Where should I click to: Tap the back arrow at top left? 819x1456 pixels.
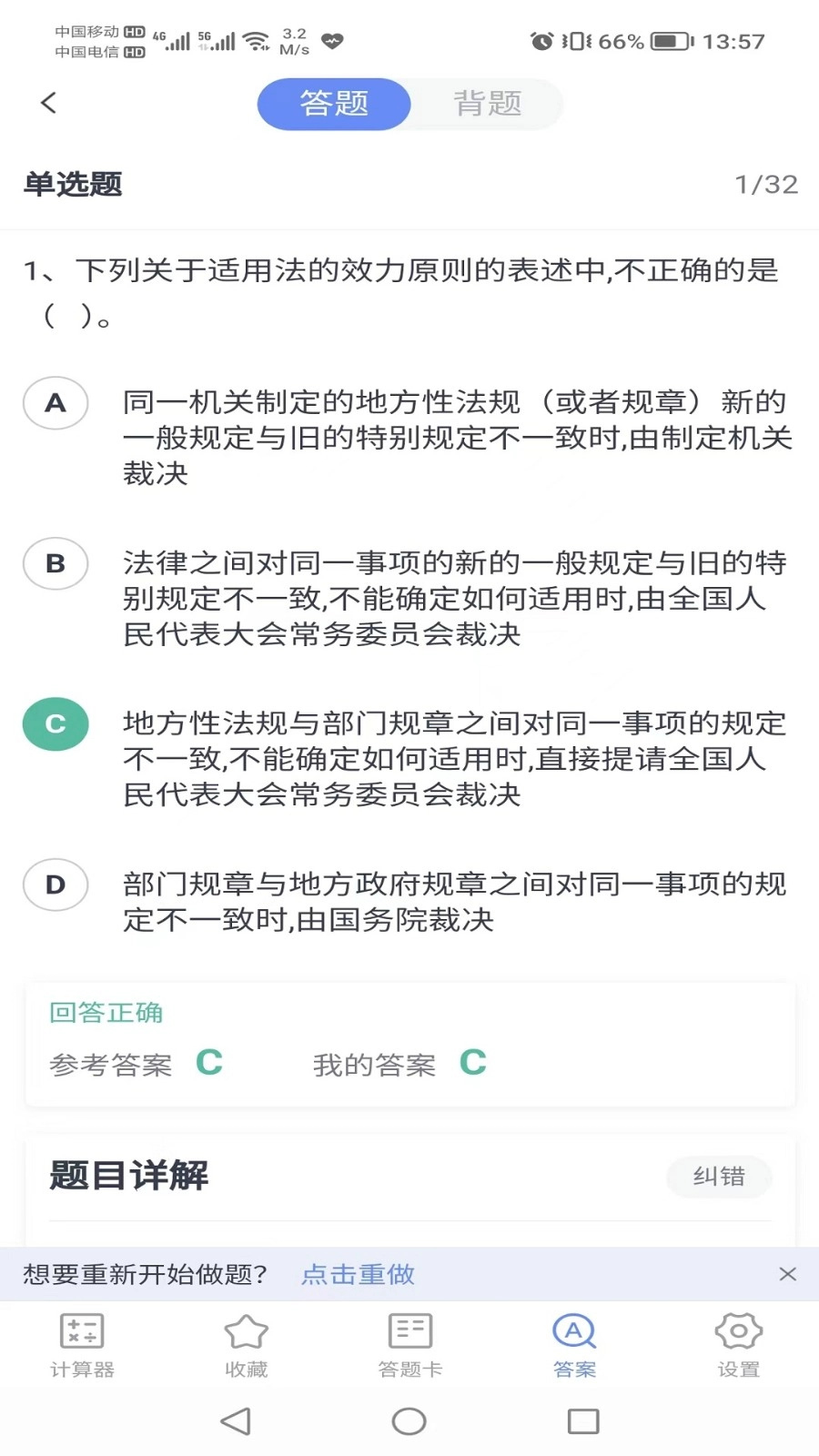click(48, 103)
